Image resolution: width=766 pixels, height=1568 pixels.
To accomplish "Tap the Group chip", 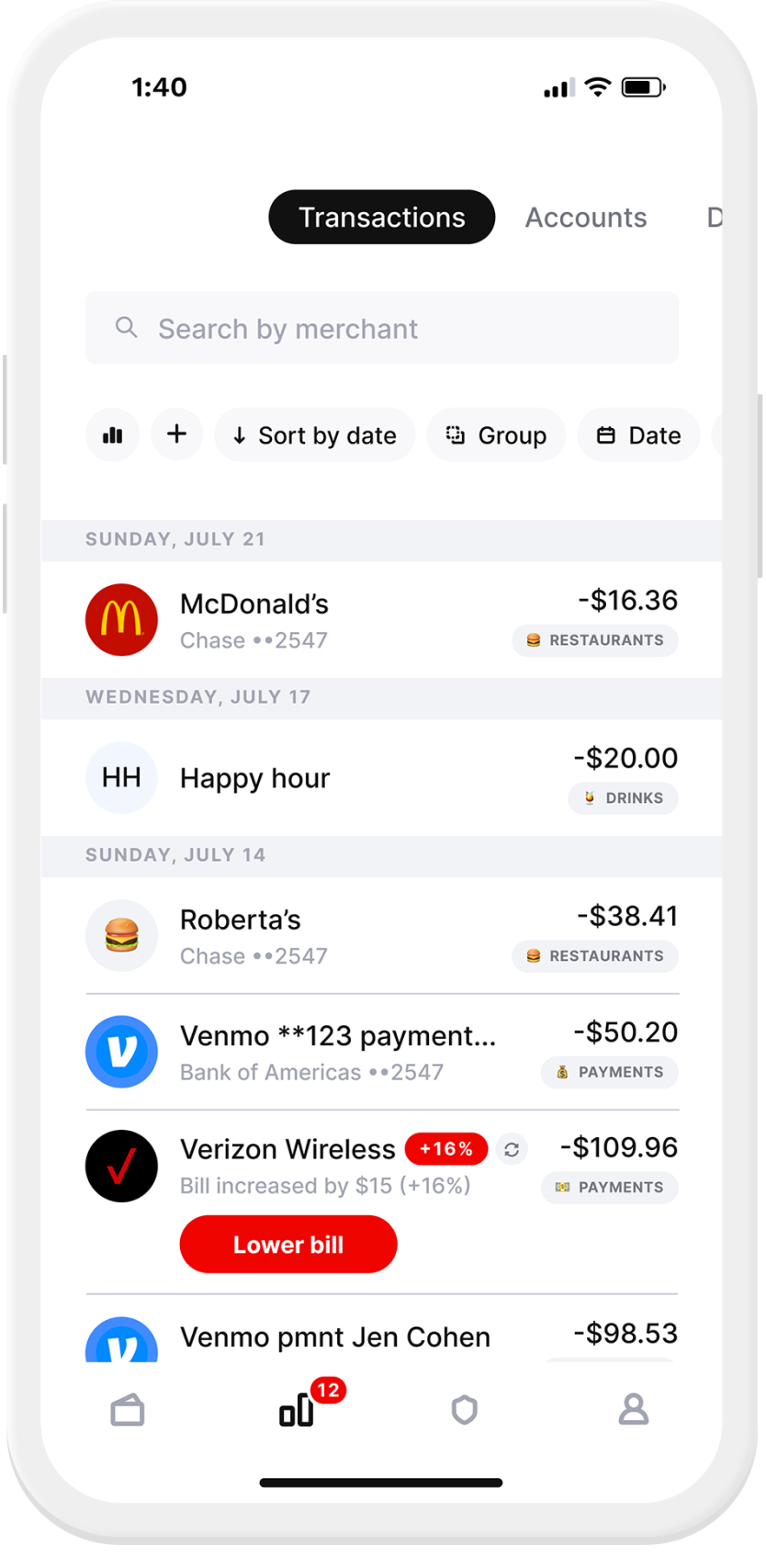I will (x=496, y=434).
